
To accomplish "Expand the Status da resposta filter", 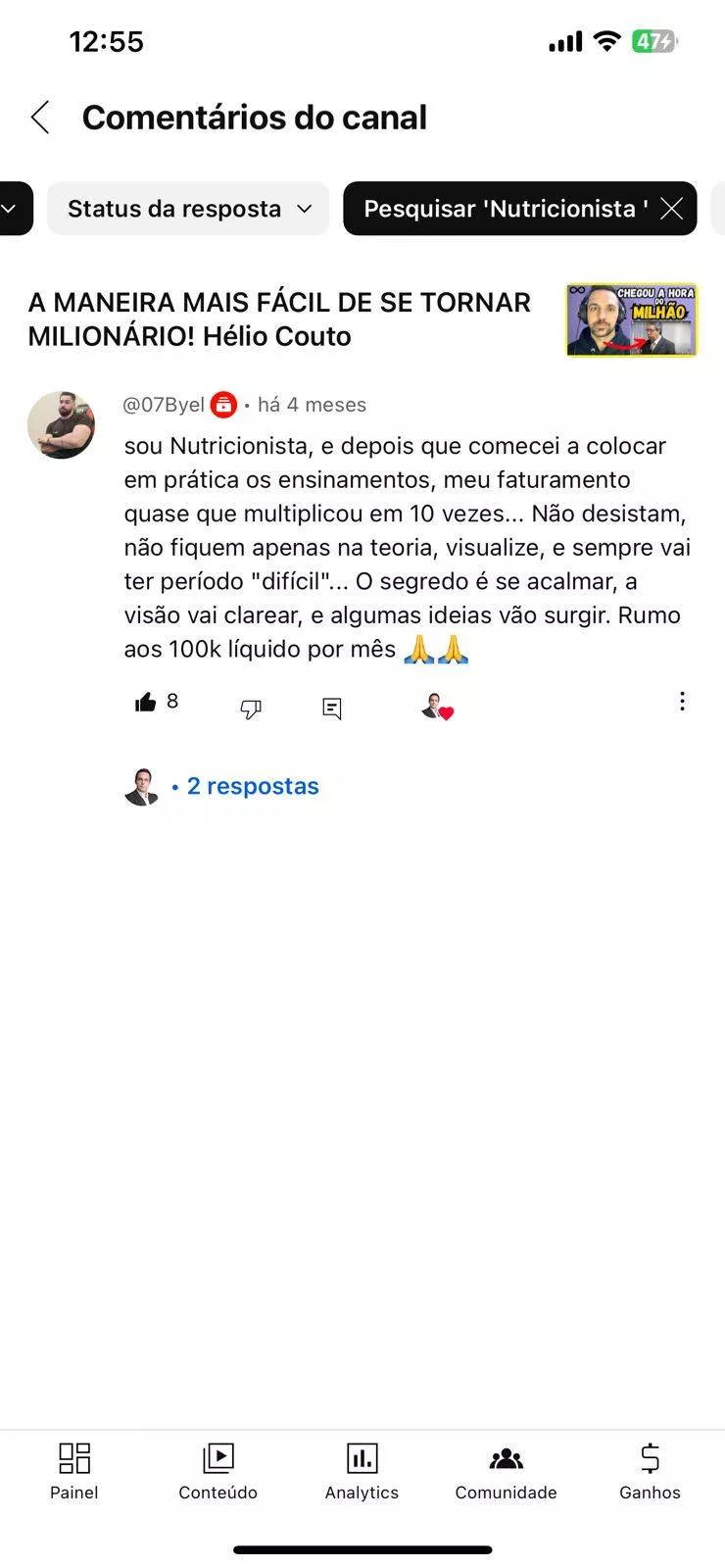I will pos(188,209).
